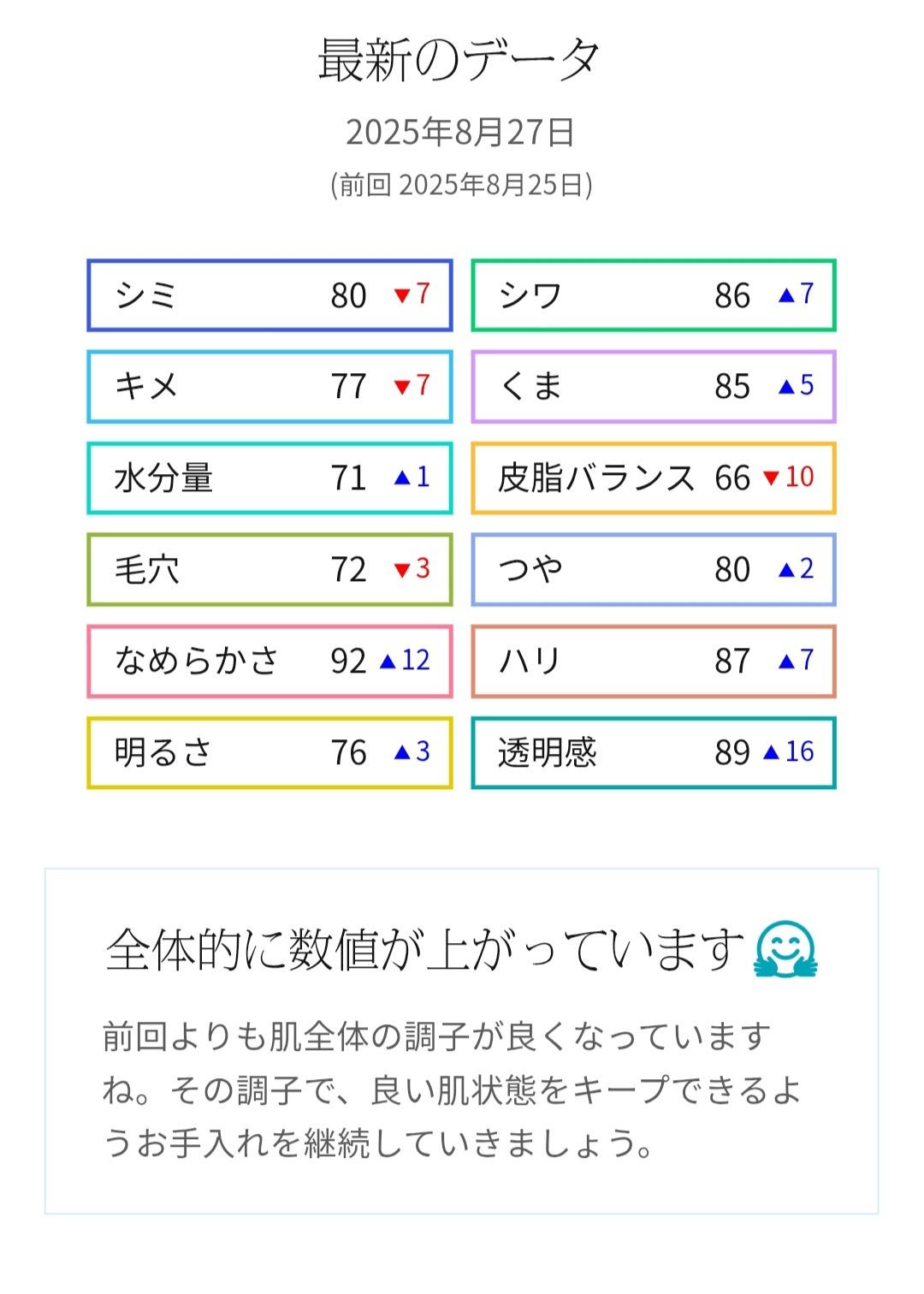This screenshot has width=924, height=1294.
Task: Select the 水分量 (moisture) metric card
Action: pos(269,478)
